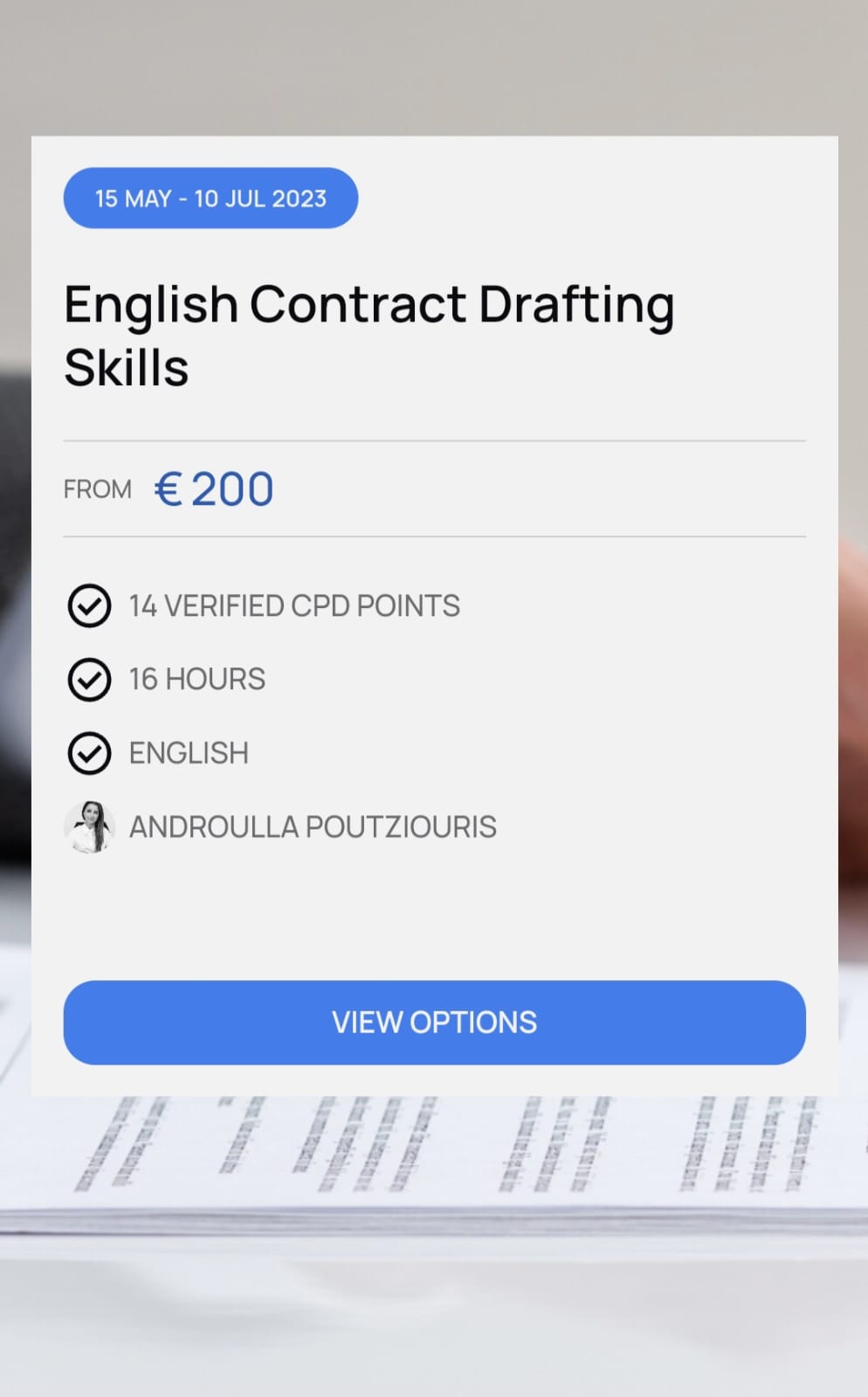Screen dimensions: 868x1397
Task: Expand the VIEW OPTIONS section
Action: coord(434,1022)
